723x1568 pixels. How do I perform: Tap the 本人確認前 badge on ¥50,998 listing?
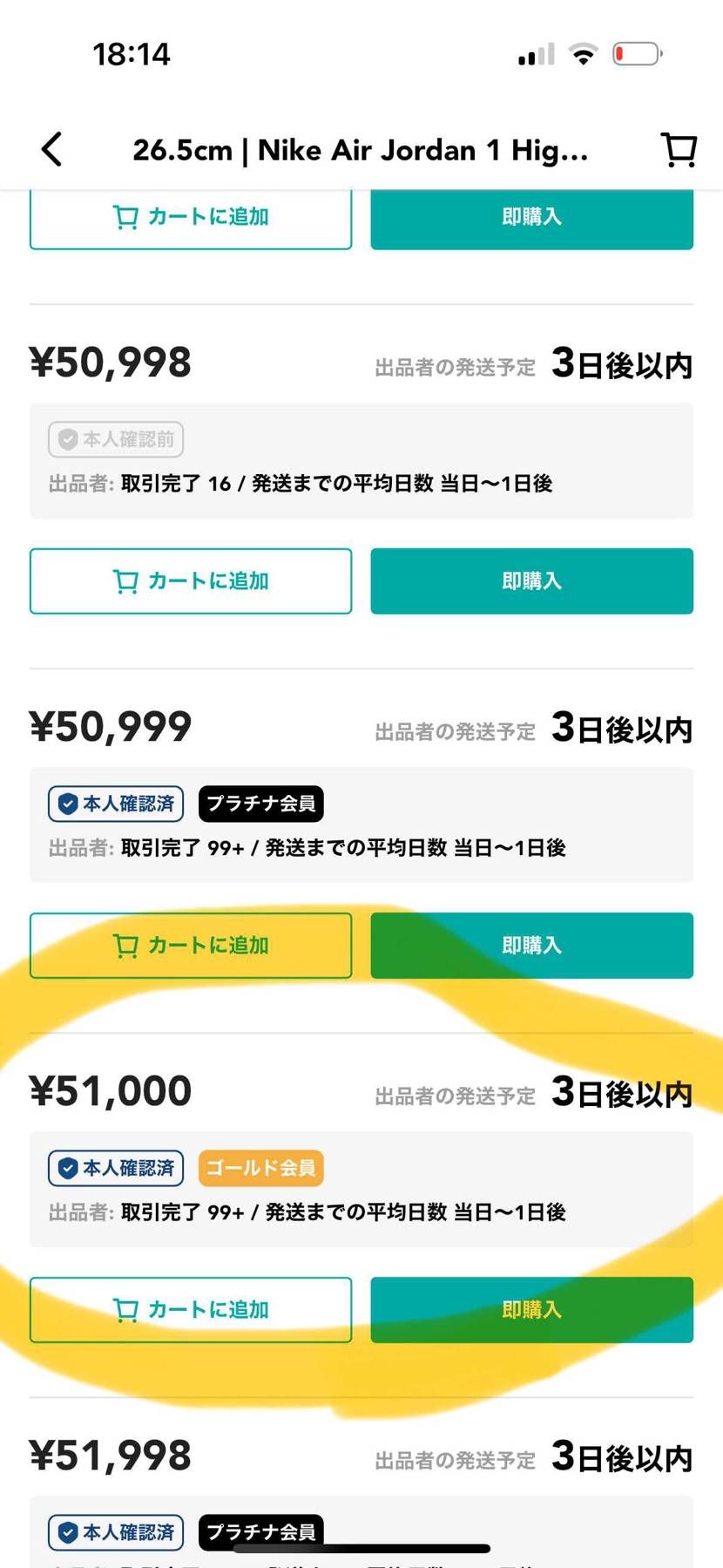(x=115, y=439)
